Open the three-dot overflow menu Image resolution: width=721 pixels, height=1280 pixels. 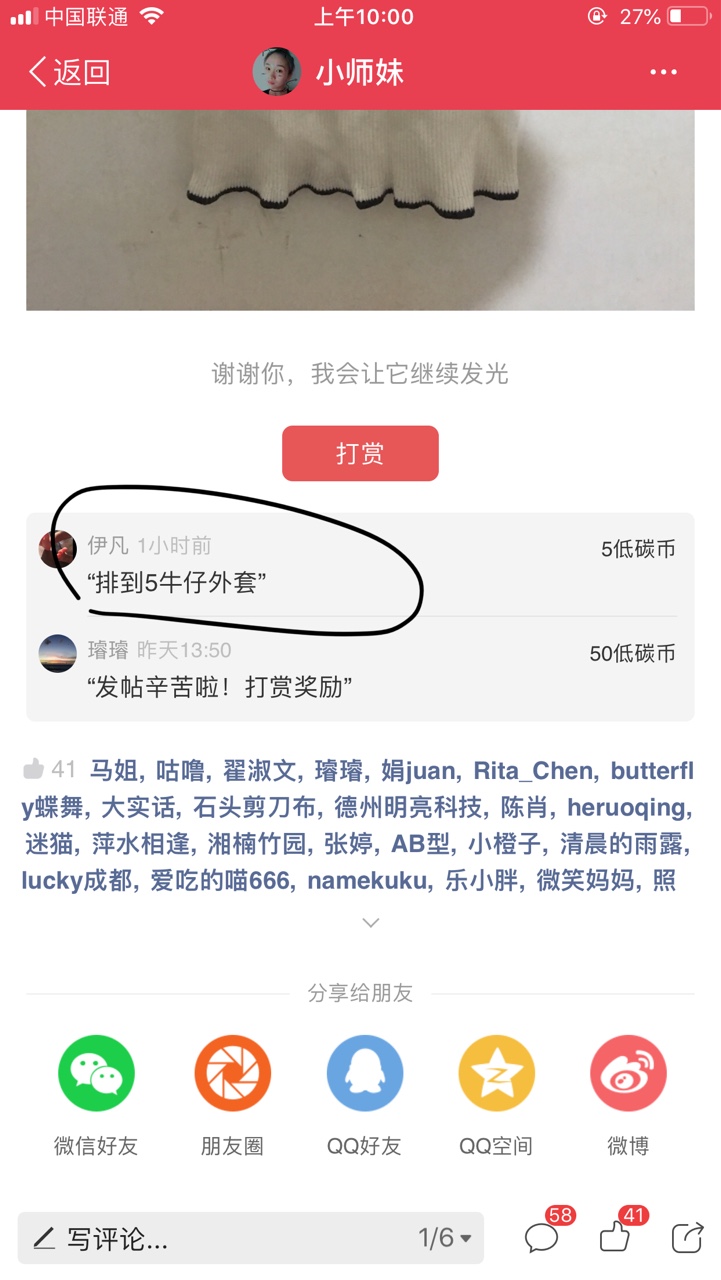[x=664, y=72]
